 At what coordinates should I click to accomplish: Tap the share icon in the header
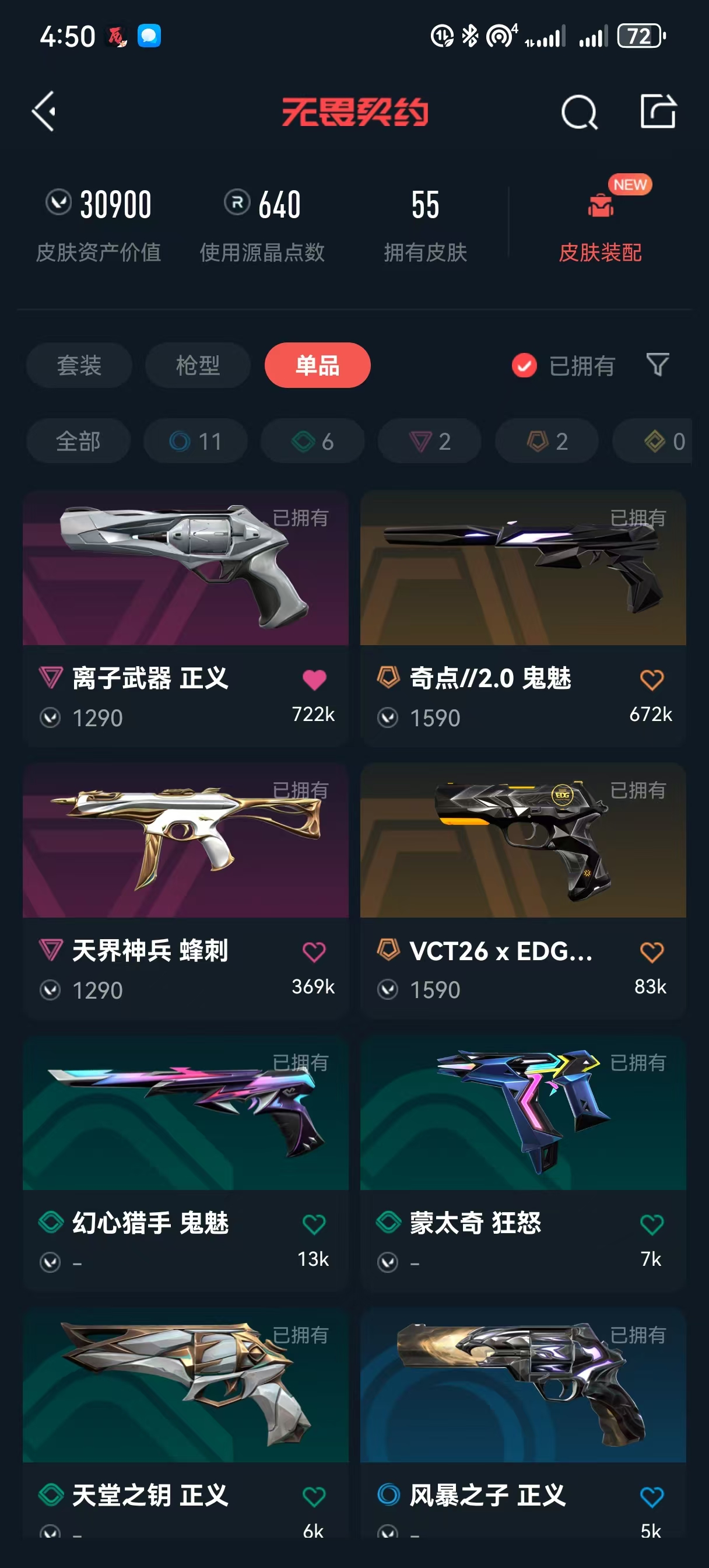[658, 111]
